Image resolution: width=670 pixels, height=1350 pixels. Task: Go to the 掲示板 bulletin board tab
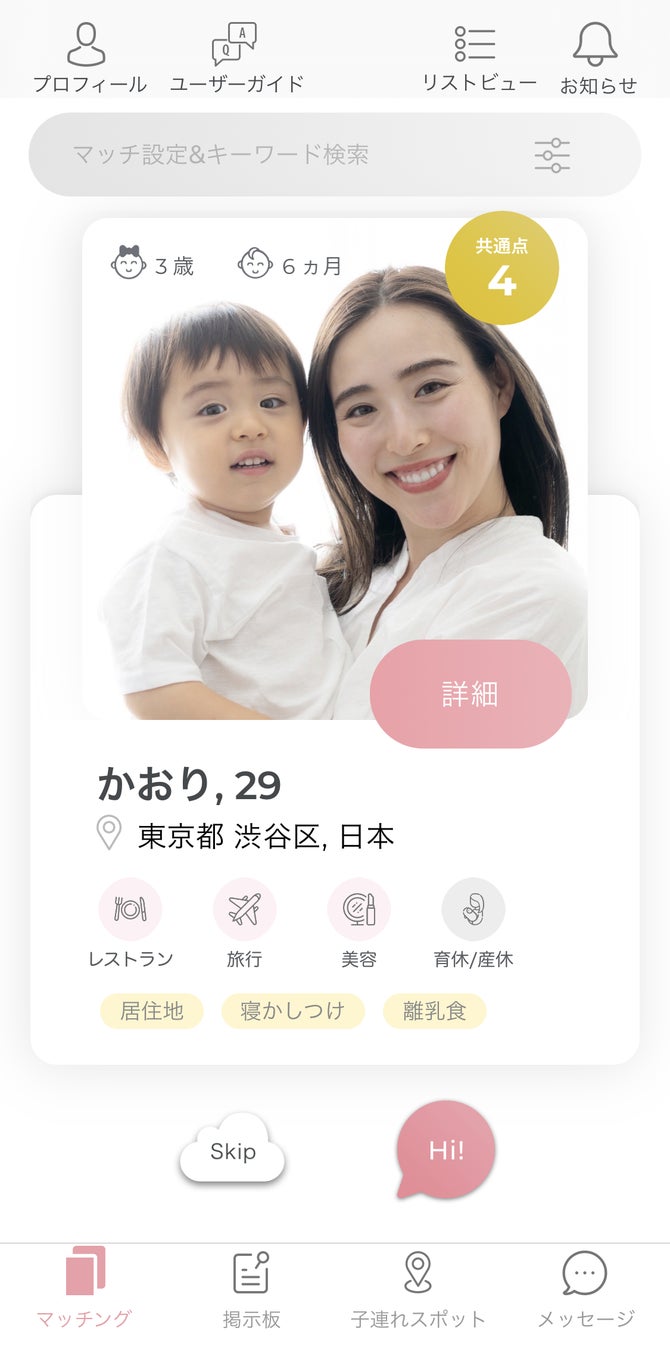point(251,1289)
